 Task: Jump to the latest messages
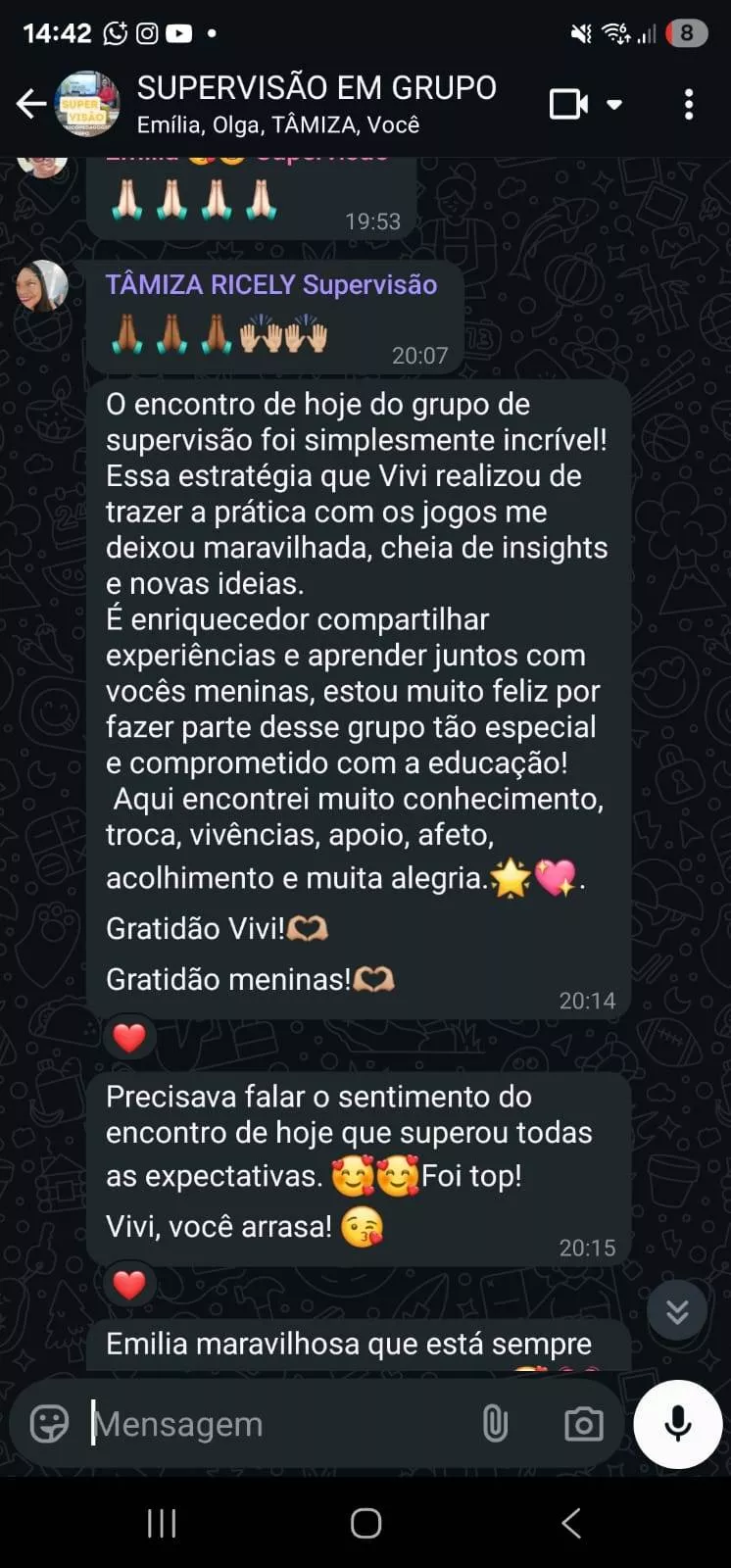(676, 1310)
